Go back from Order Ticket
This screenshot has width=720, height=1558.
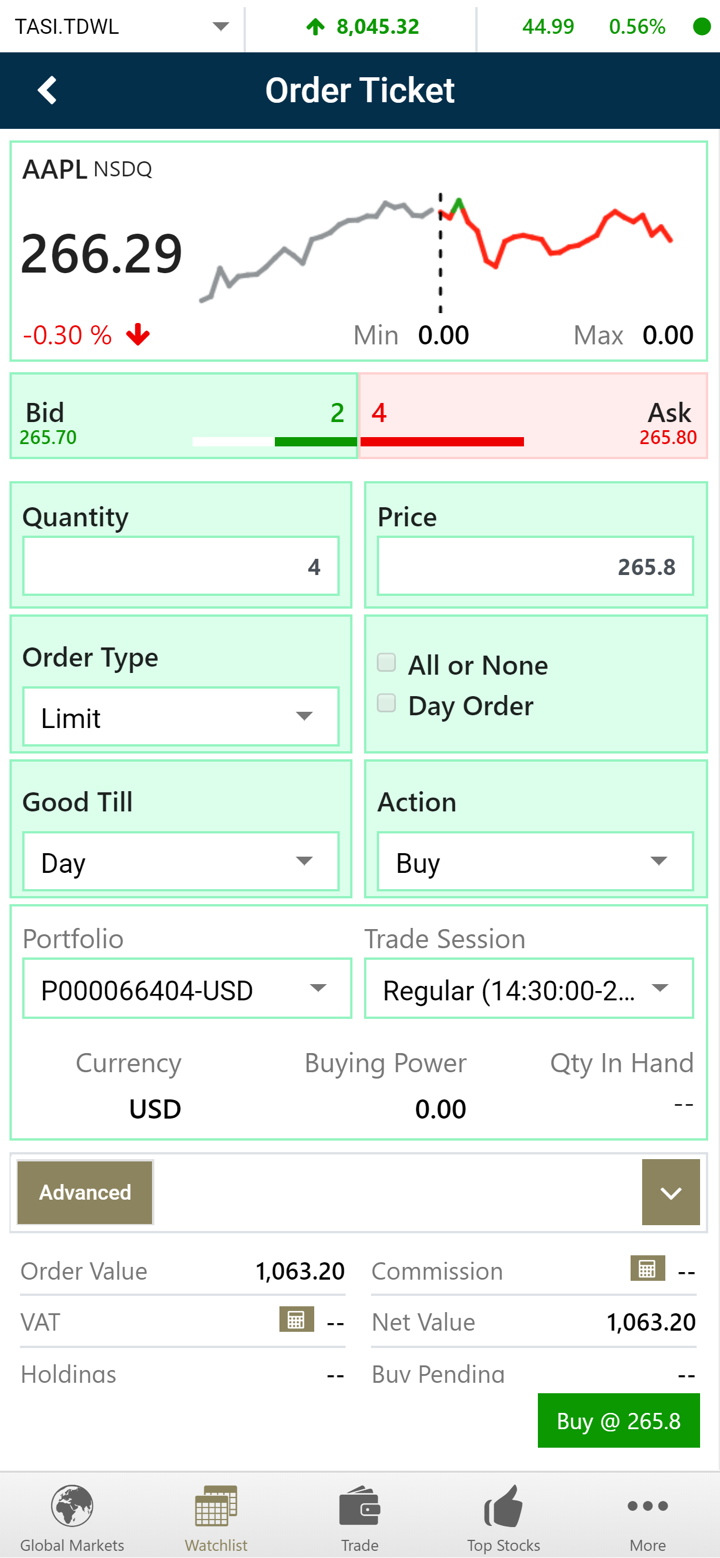click(47, 90)
